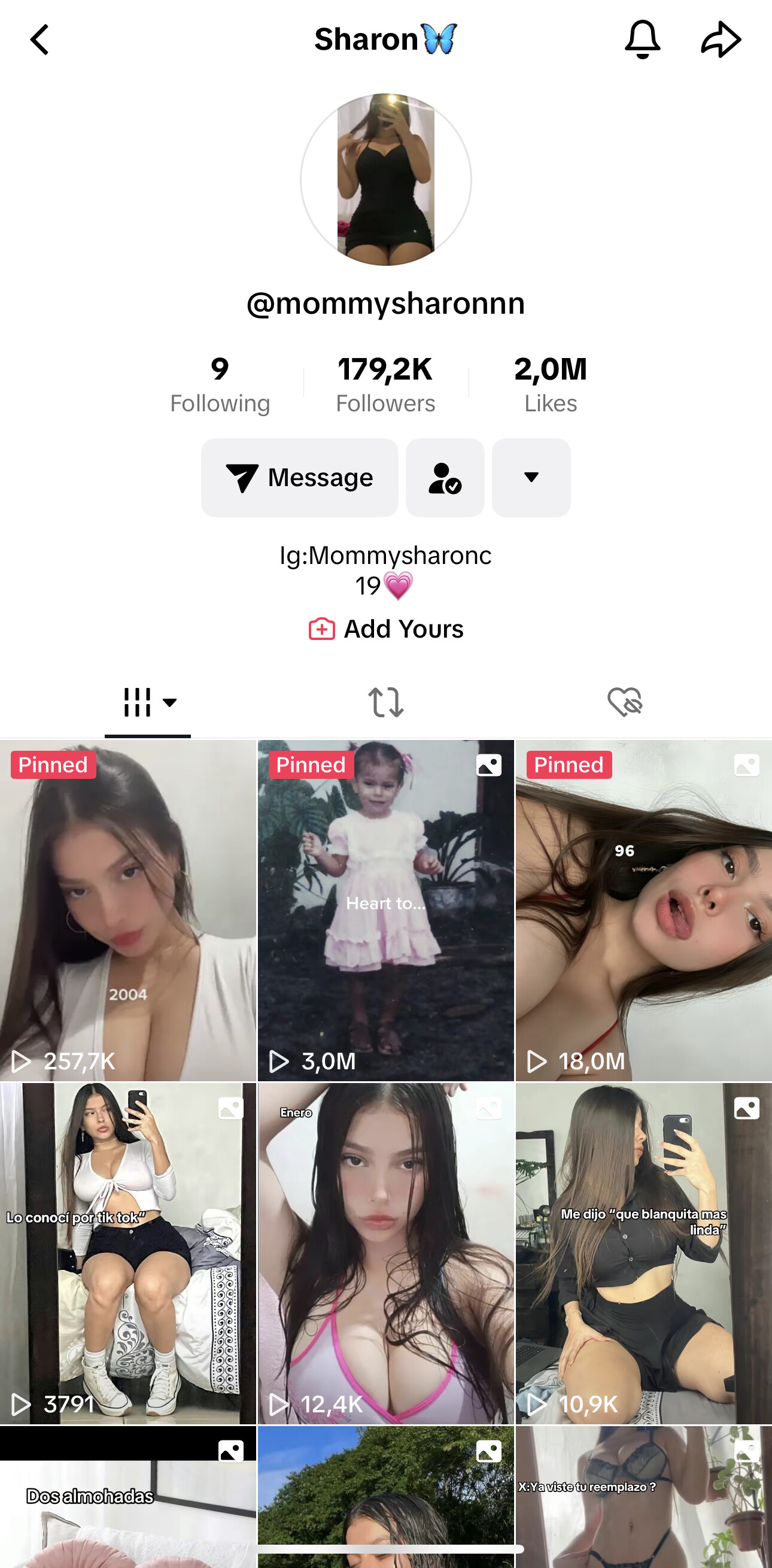The image size is (772, 1568).
Task: View the Following list
Action: click(220, 386)
